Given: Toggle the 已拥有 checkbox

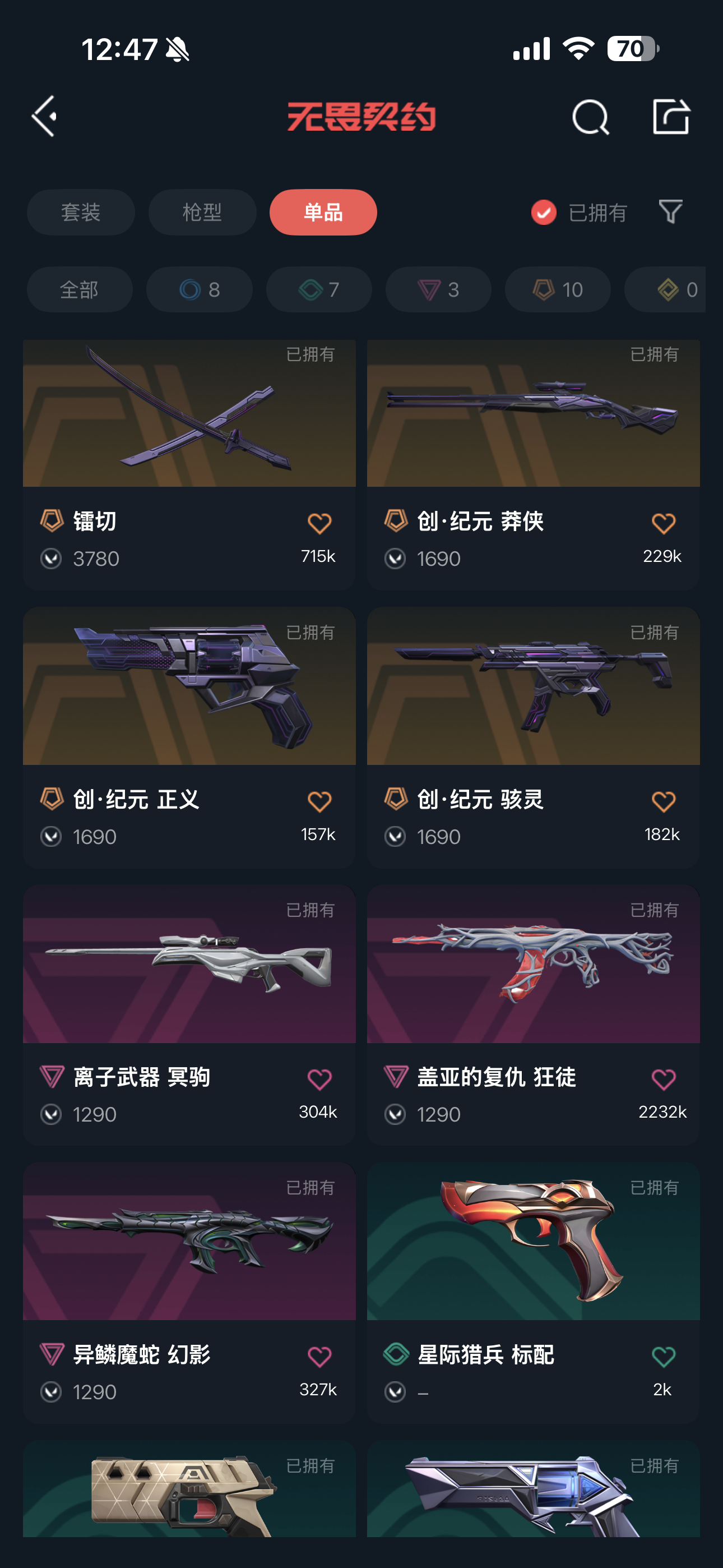Looking at the screenshot, I should (544, 213).
